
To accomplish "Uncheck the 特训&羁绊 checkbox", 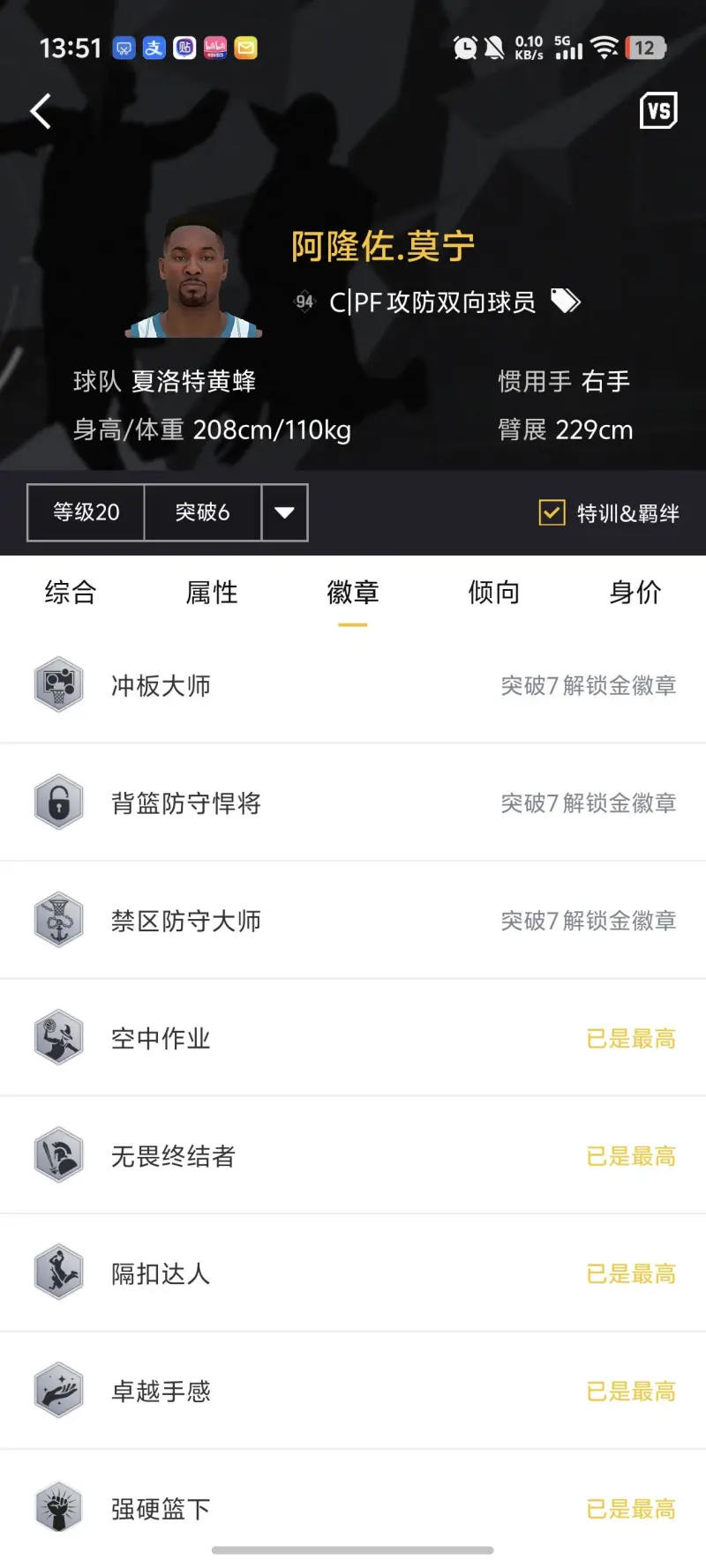I will [x=552, y=512].
